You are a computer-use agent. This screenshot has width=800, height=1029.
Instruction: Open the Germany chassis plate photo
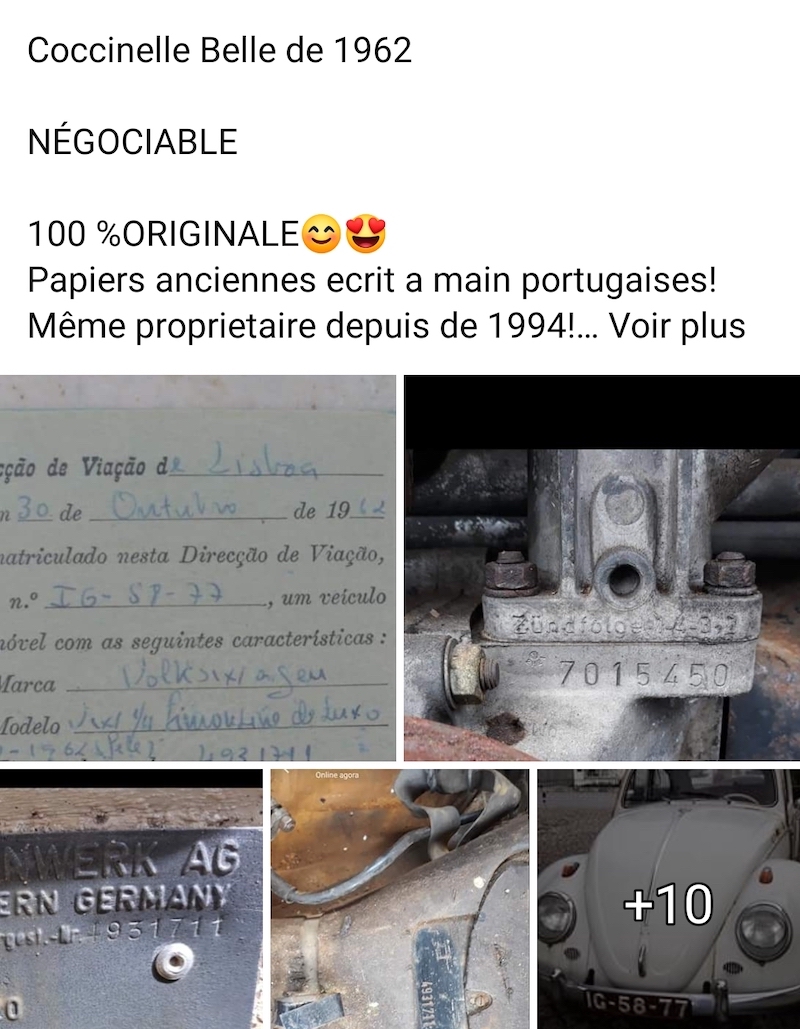131,898
